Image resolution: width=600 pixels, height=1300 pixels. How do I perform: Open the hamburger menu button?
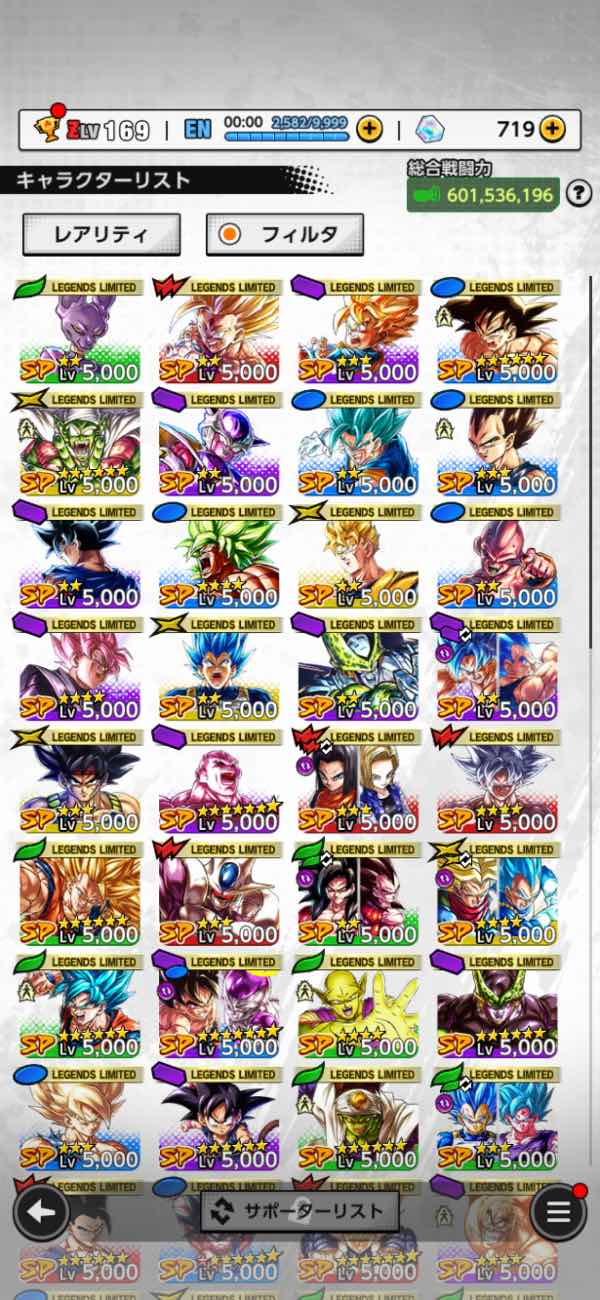pos(557,1212)
